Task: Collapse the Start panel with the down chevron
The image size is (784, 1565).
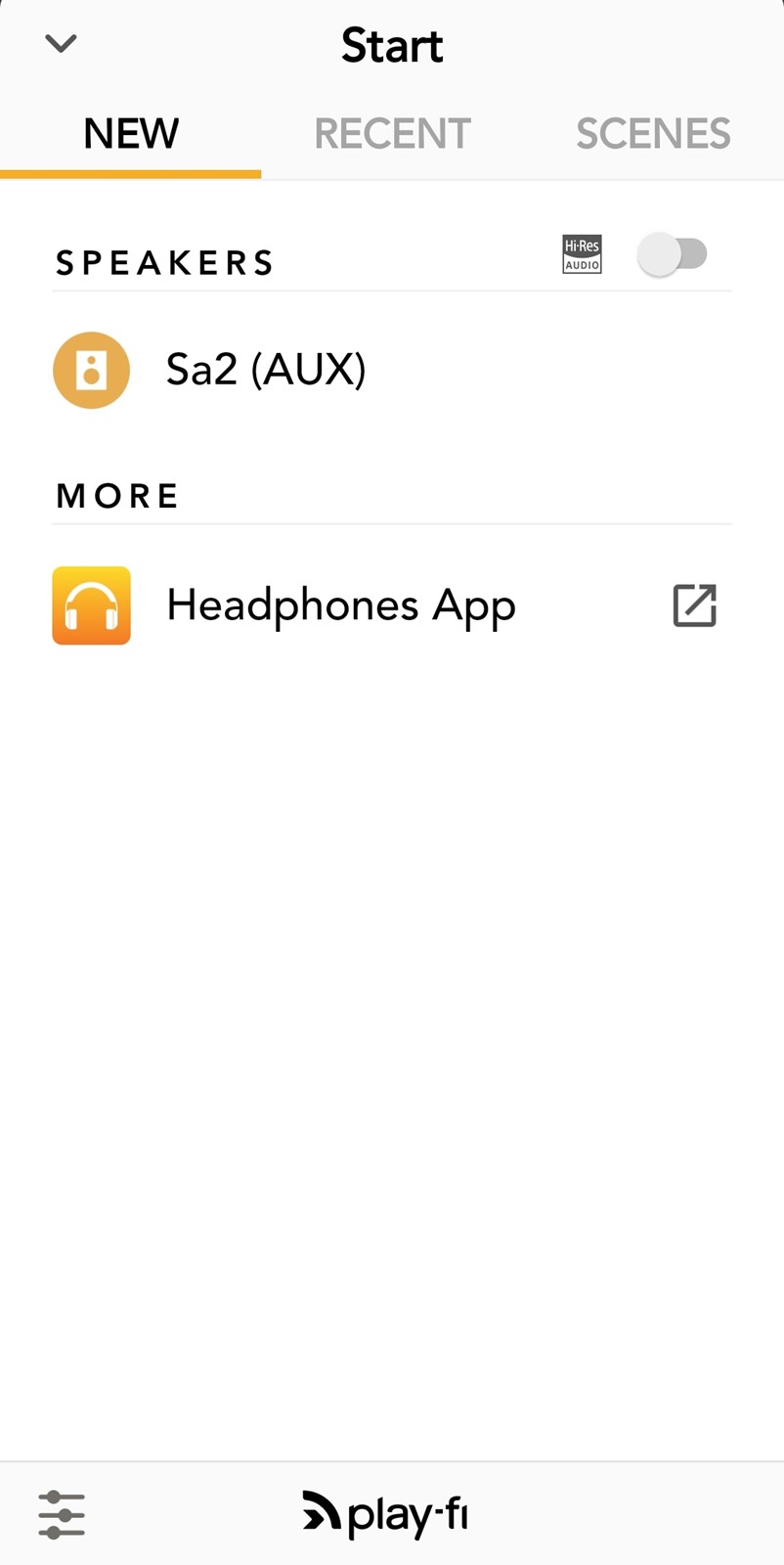Action: click(x=61, y=44)
